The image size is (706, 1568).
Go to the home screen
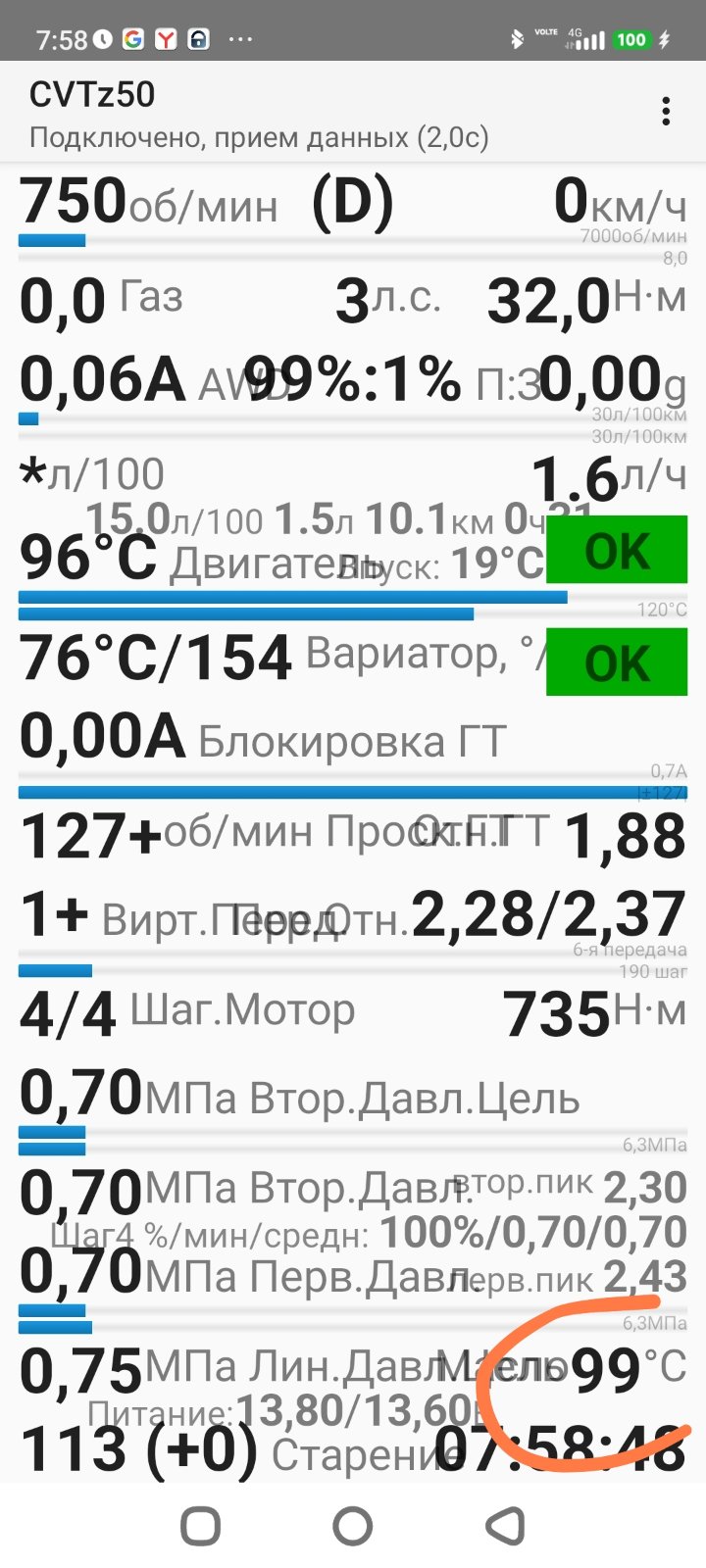tap(353, 1526)
